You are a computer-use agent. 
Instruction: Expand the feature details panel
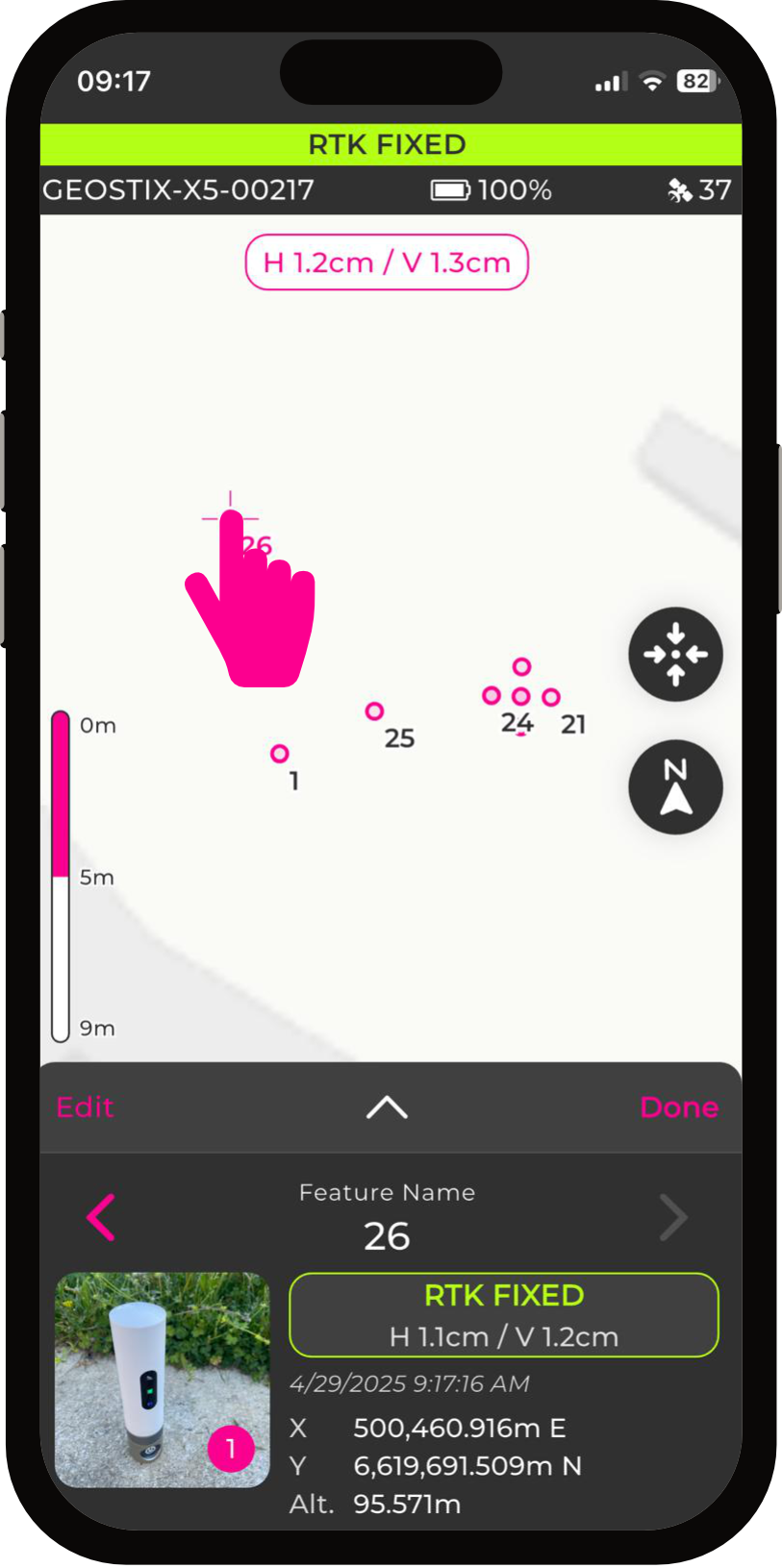click(387, 1108)
